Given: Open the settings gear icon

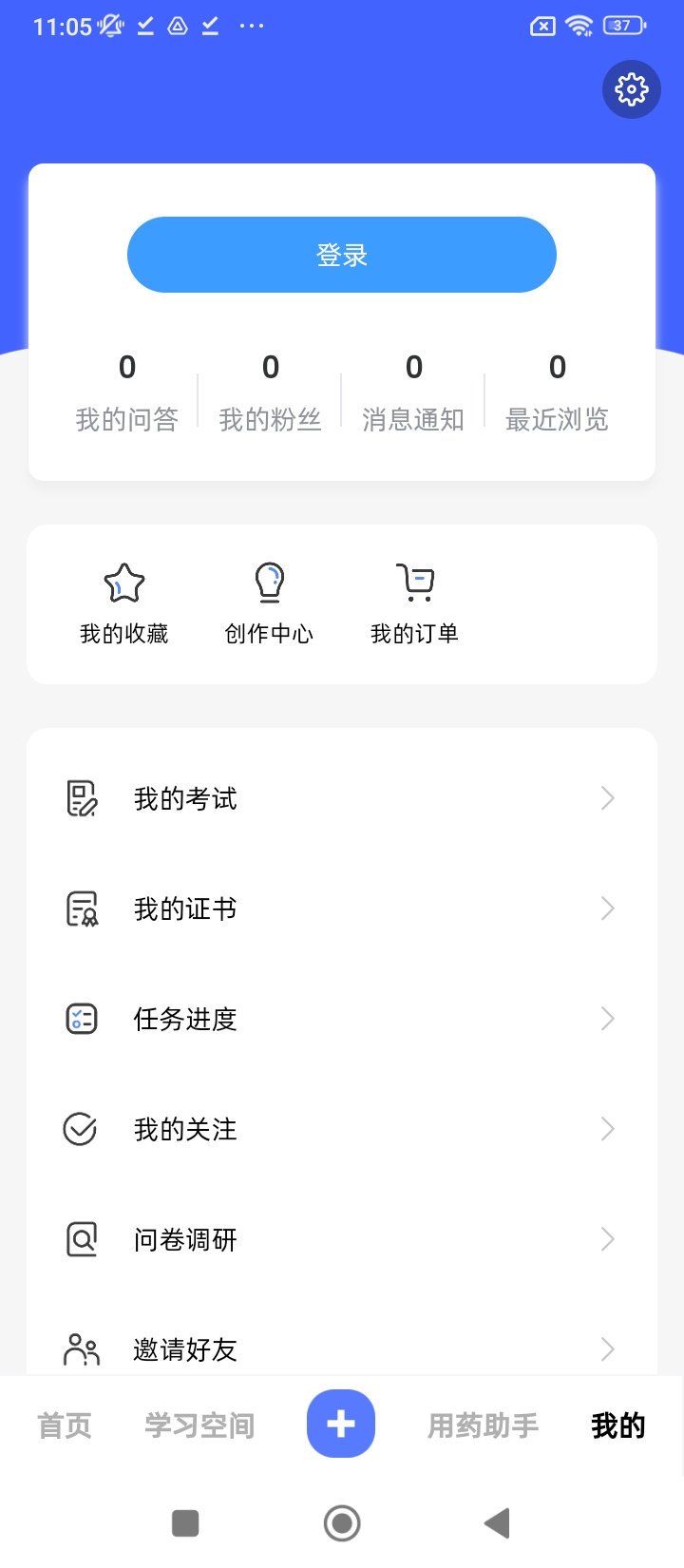Looking at the screenshot, I should click(x=632, y=89).
